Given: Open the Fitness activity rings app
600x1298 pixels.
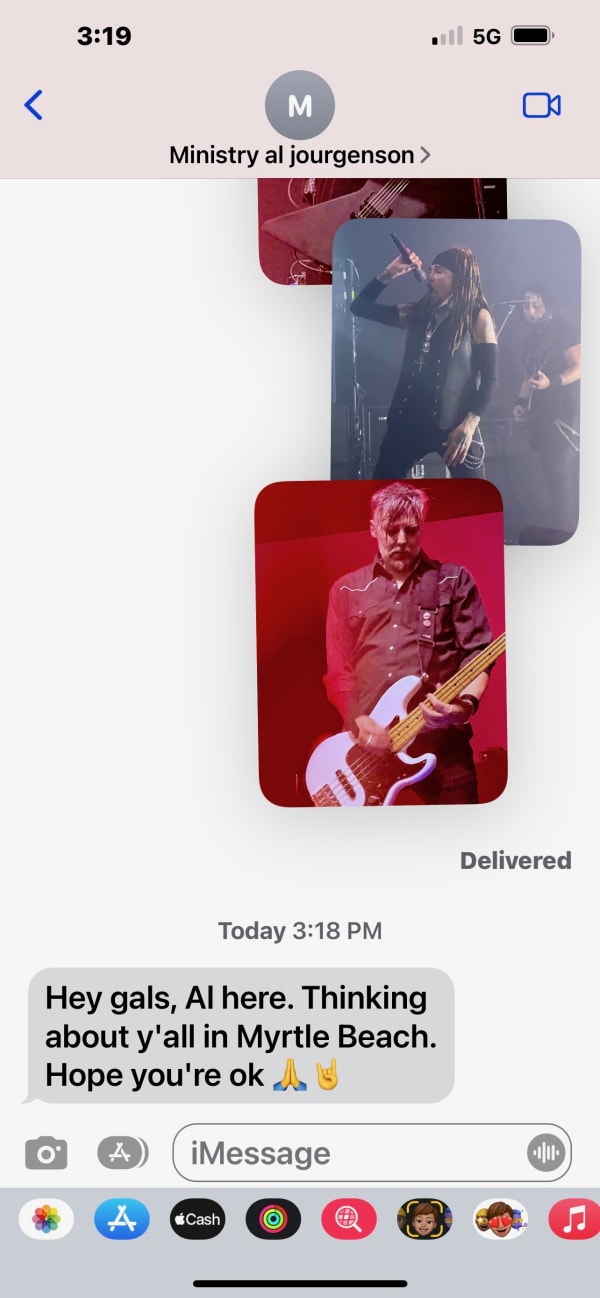Looking at the screenshot, I should pyautogui.click(x=273, y=1219).
